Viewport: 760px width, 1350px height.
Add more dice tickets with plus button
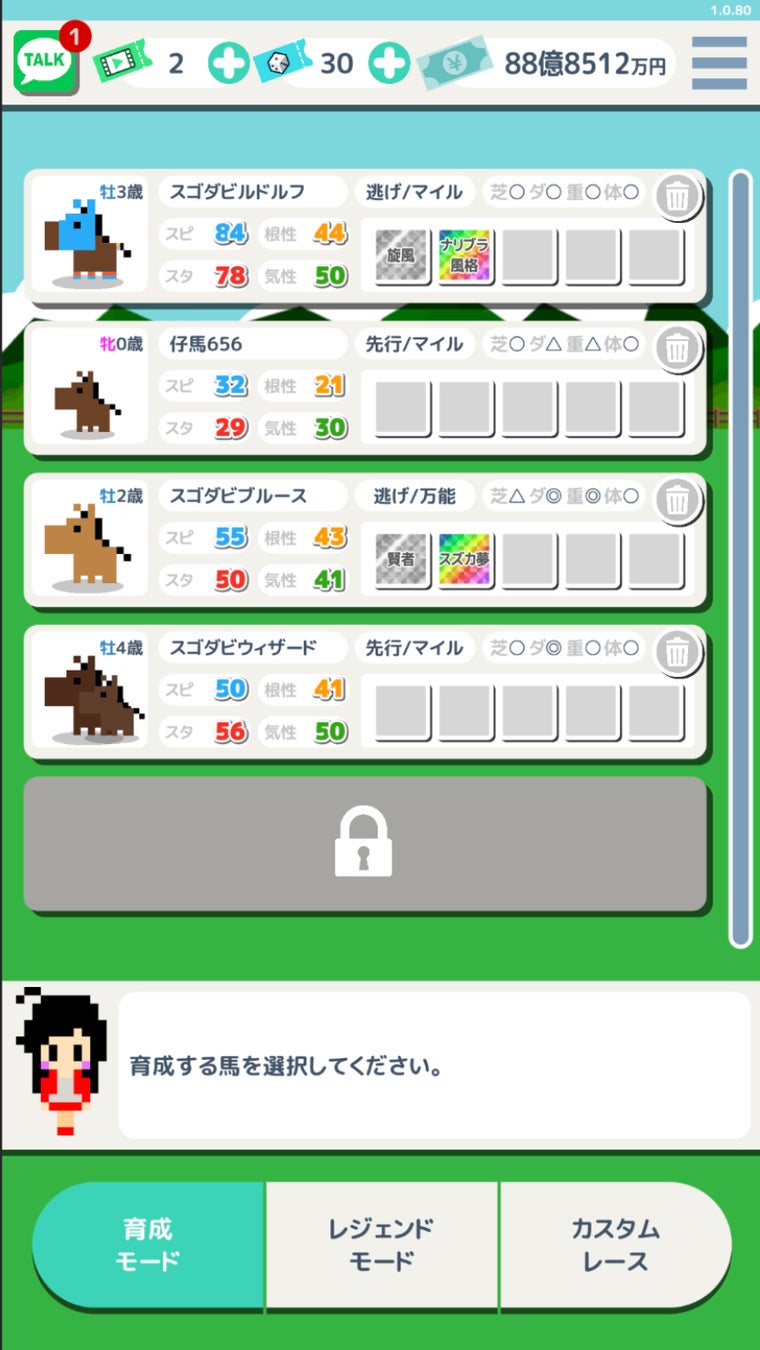tap(389, 64)
